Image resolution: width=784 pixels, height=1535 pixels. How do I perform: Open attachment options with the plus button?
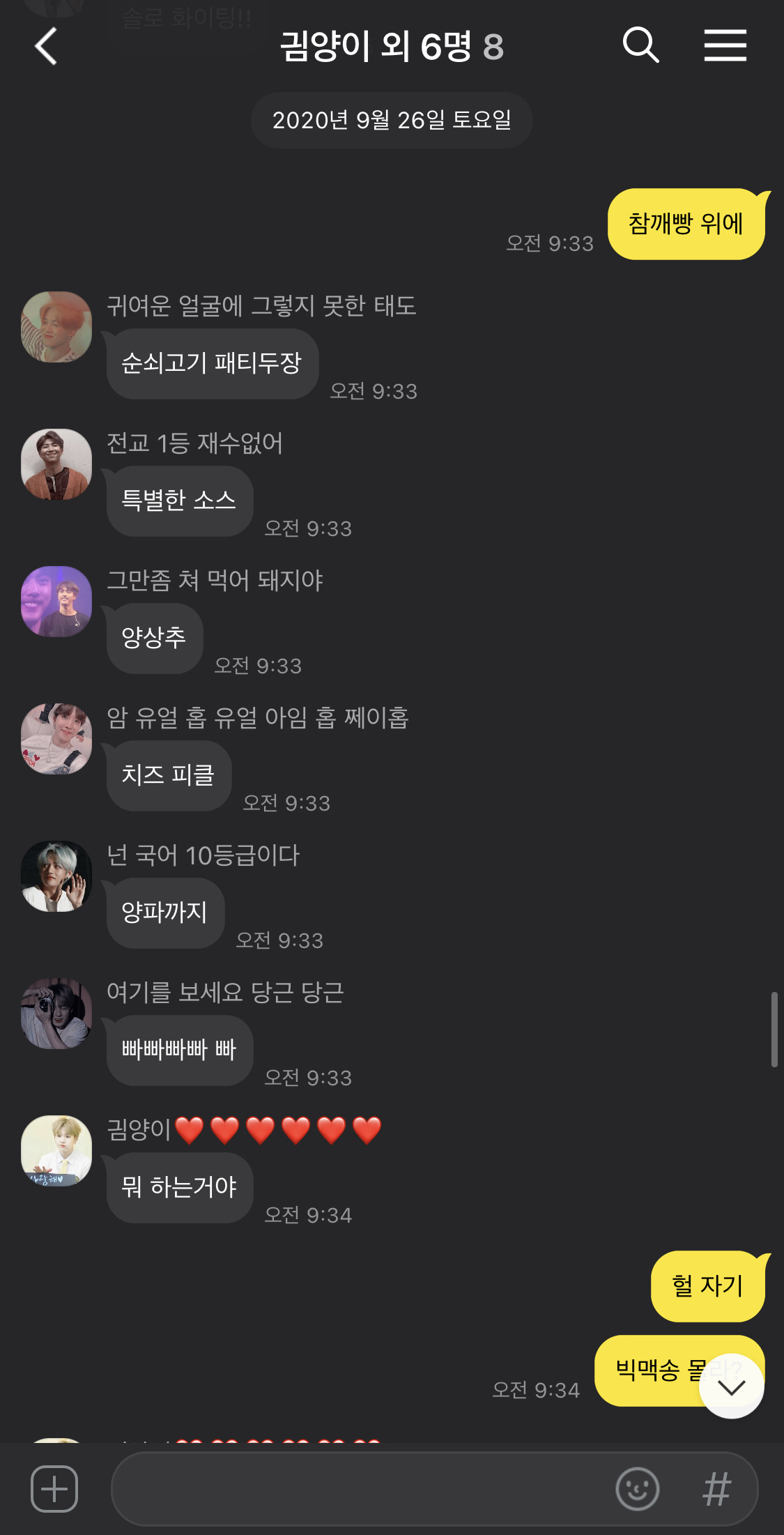pyautogui.click(x=54, y=1489)
